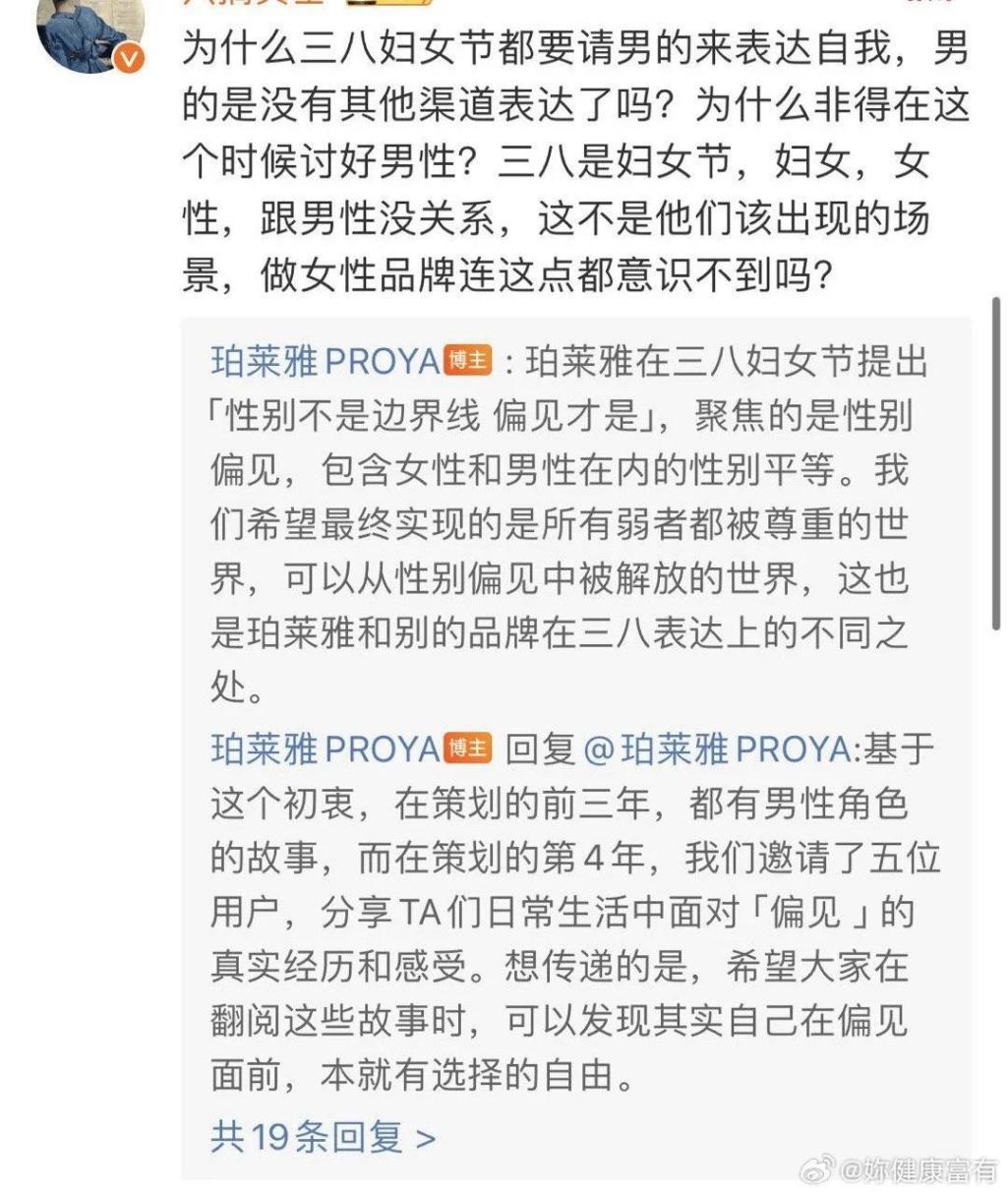Viewport: 1008px width, 1194px height.
Task: Open the @珀莱雅PROYA mention link
Action: 721,749
